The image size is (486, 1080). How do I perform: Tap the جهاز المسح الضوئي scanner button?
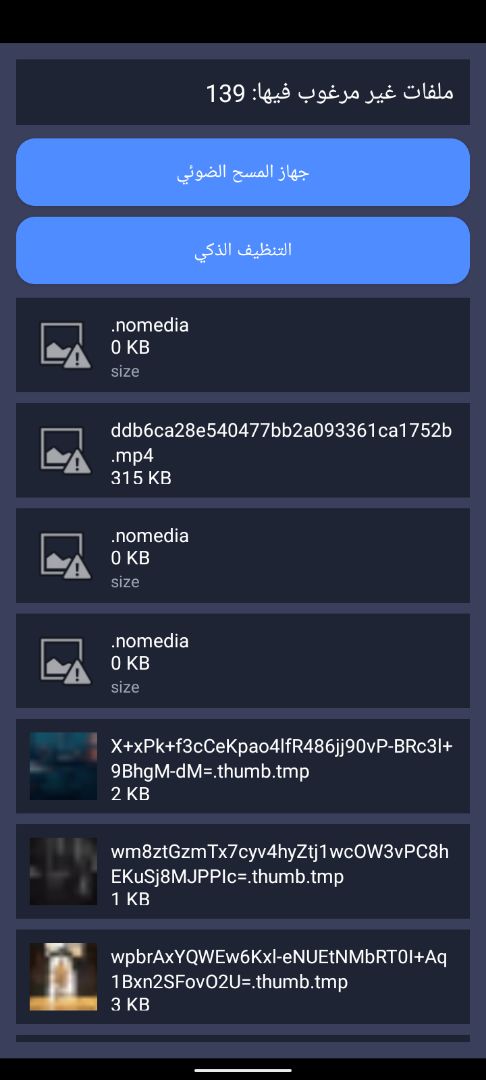tap(243, 172)
